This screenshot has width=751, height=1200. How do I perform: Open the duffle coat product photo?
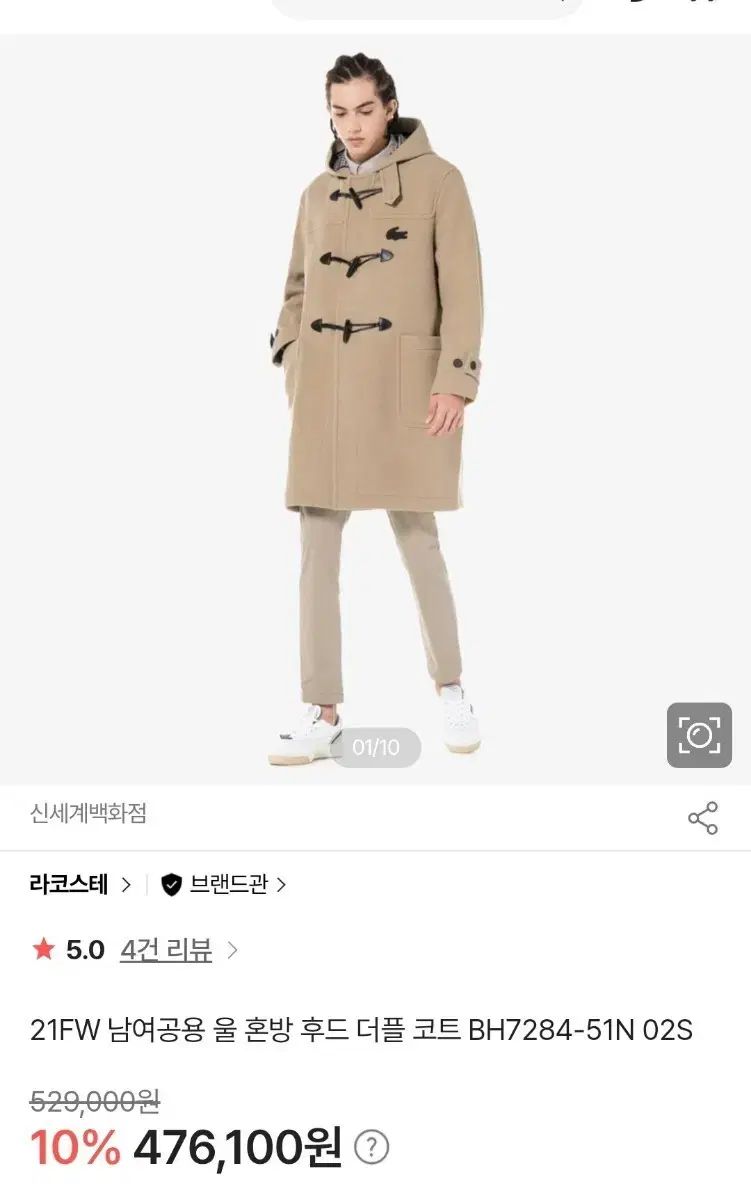click(x=375, y=400)
